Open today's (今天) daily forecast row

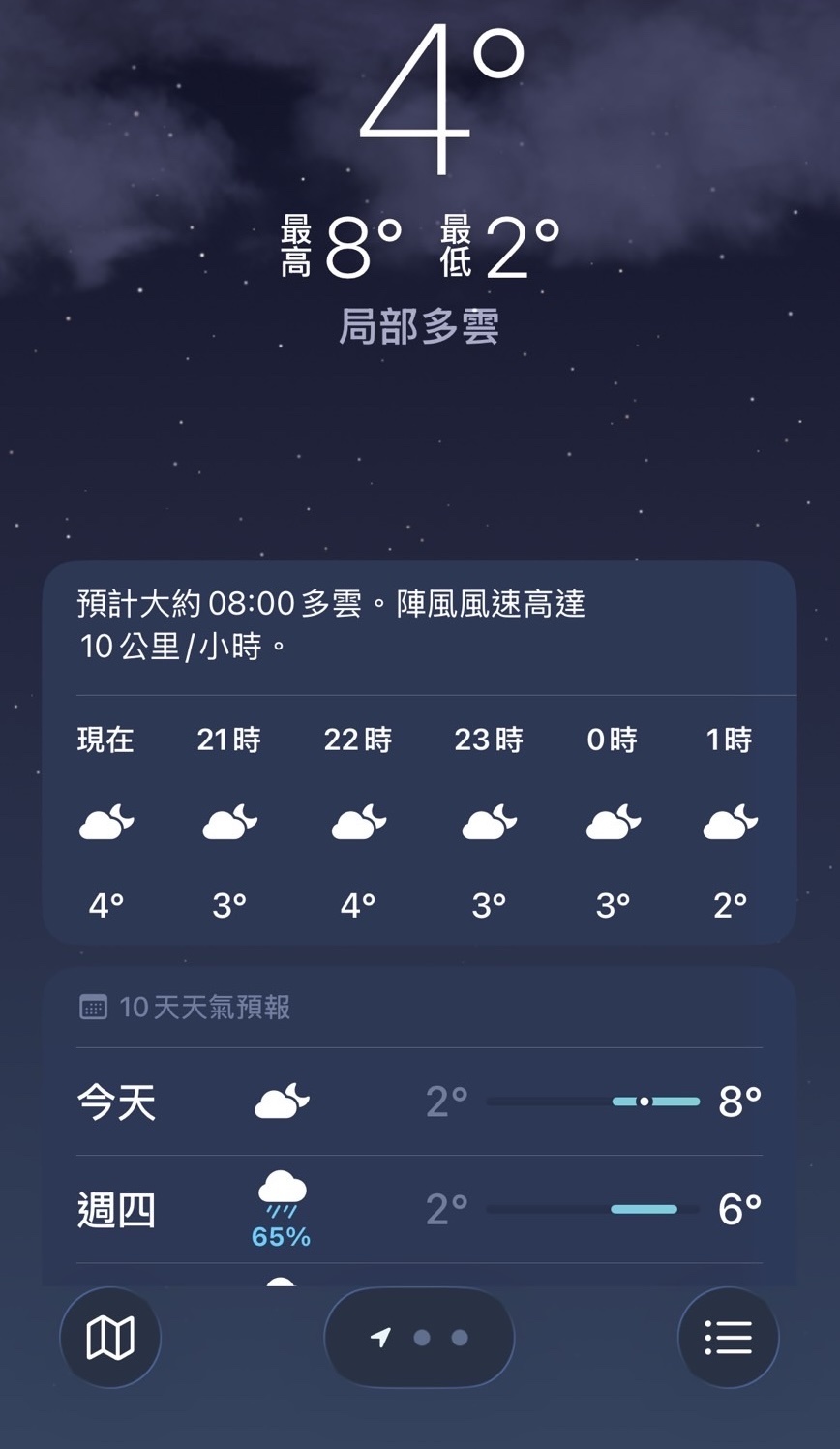point(419,1102)
